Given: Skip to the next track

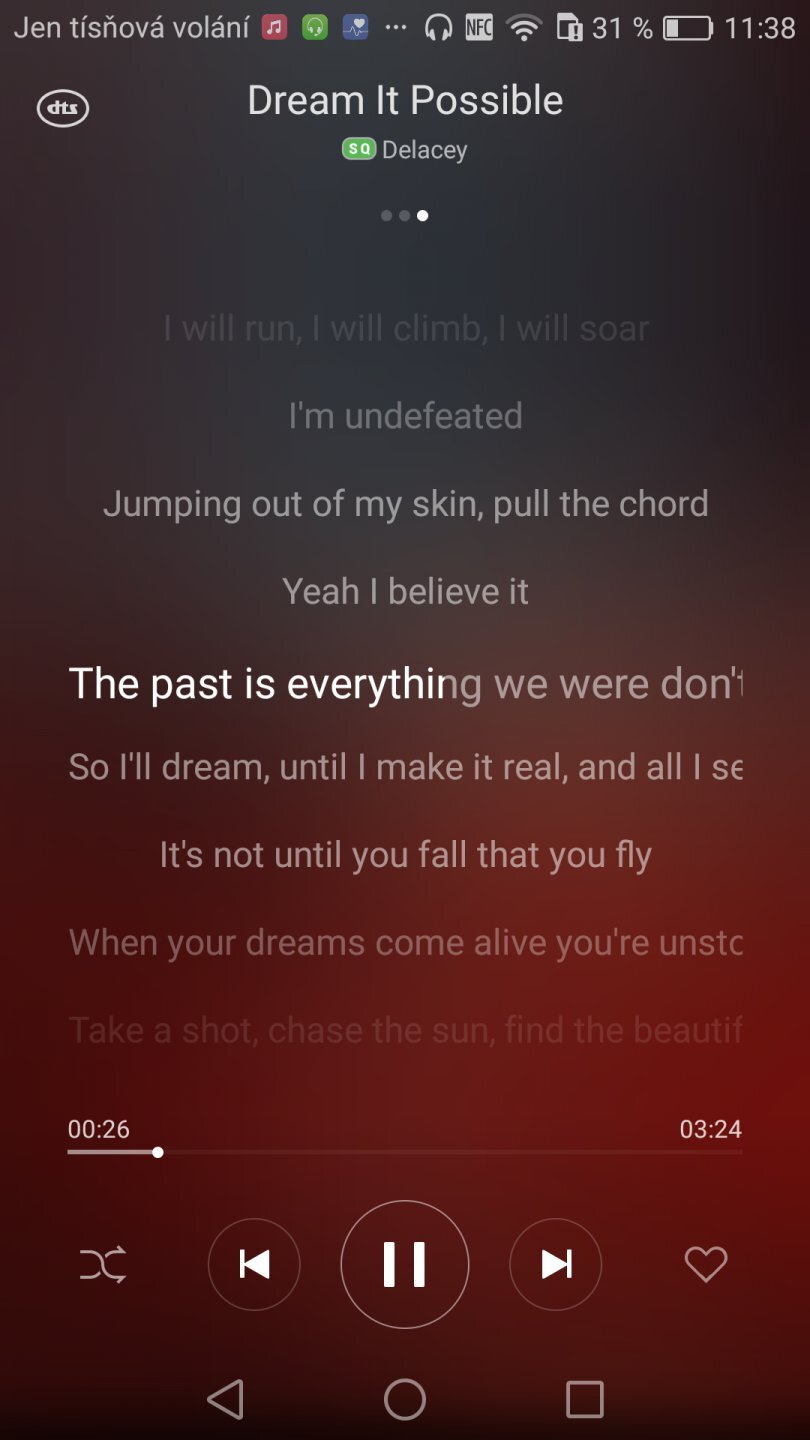Looking at the screenshot, I should pyautogui.click(x=556, y=1264).
